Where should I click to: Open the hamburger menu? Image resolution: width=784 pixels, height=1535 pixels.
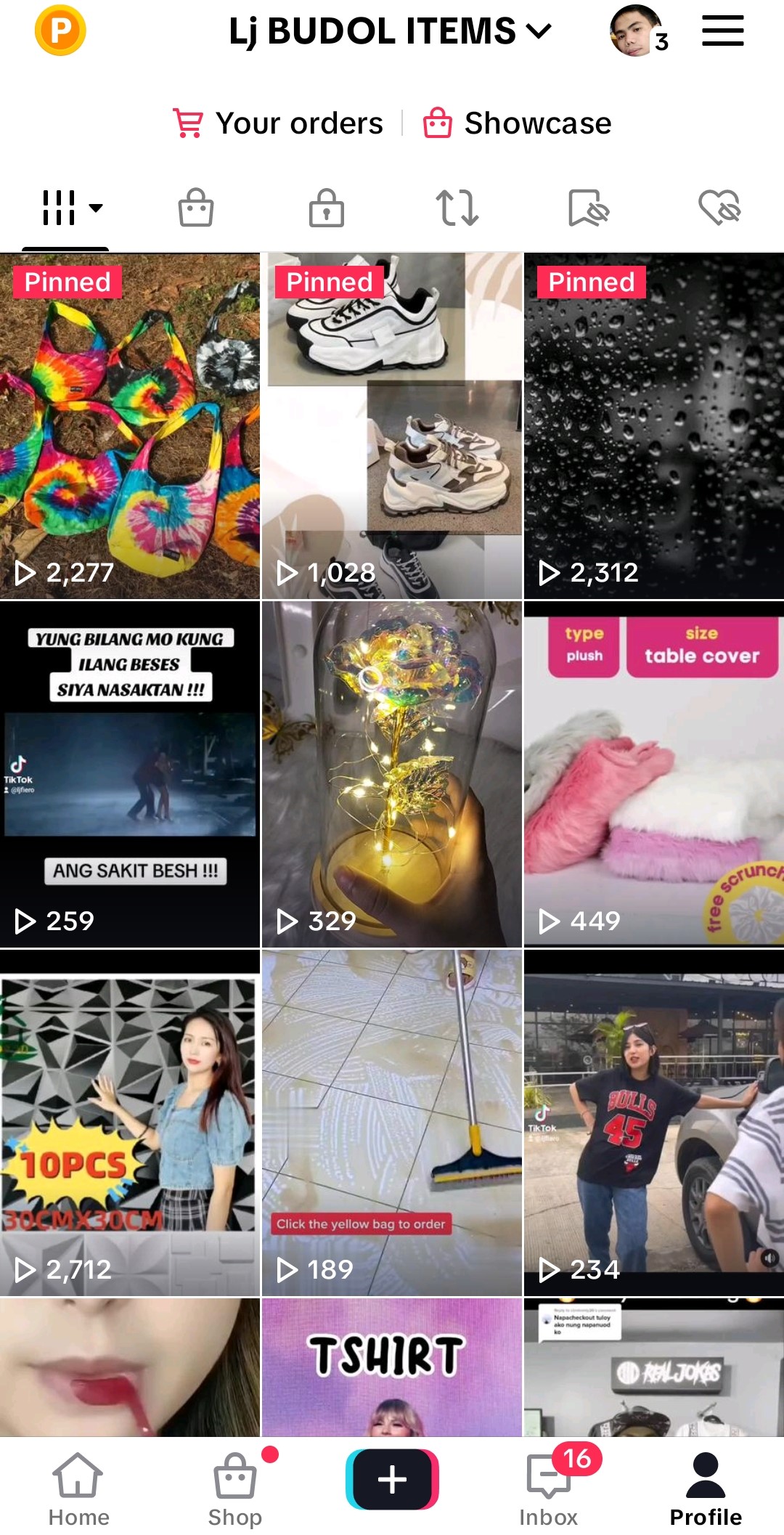pos(722,31)
